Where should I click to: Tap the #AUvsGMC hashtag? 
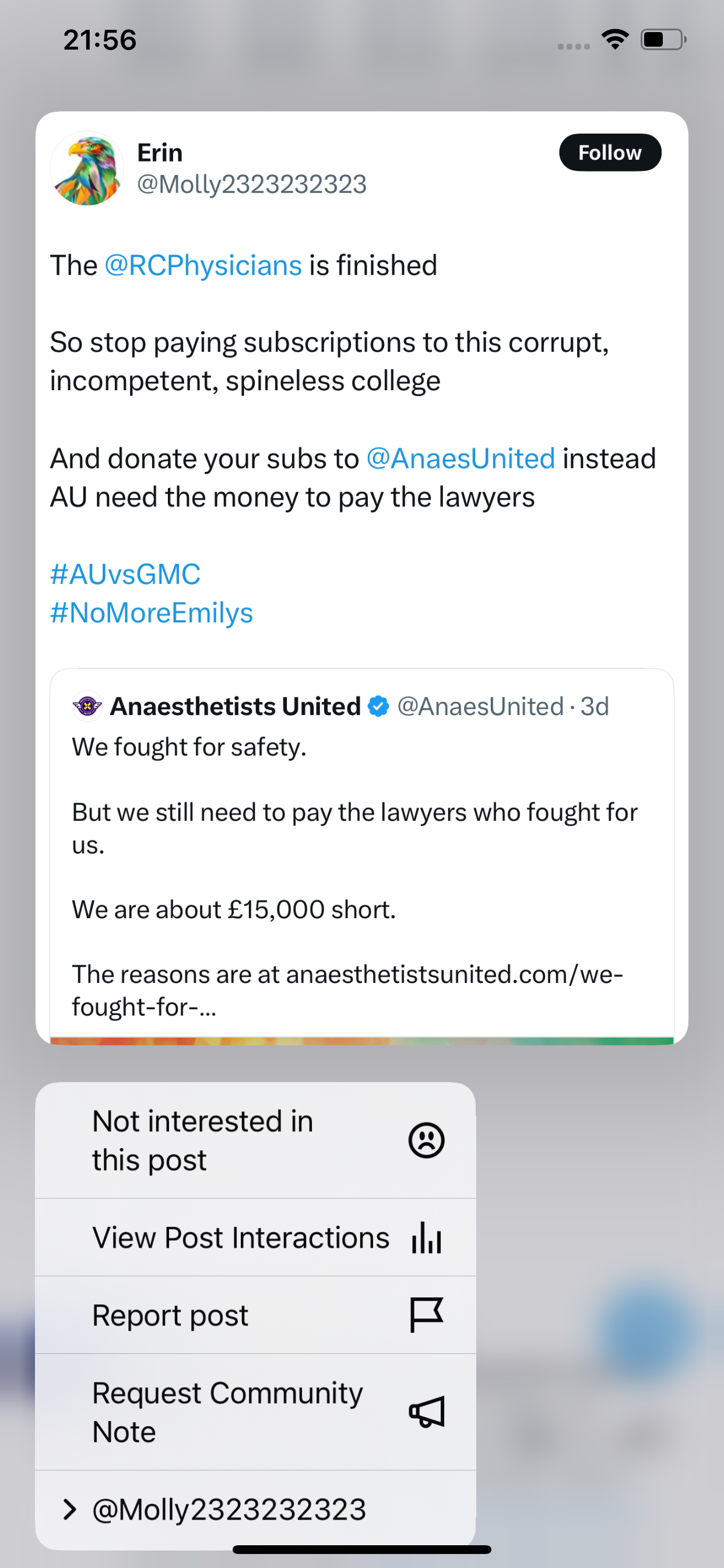coord(125,574)
